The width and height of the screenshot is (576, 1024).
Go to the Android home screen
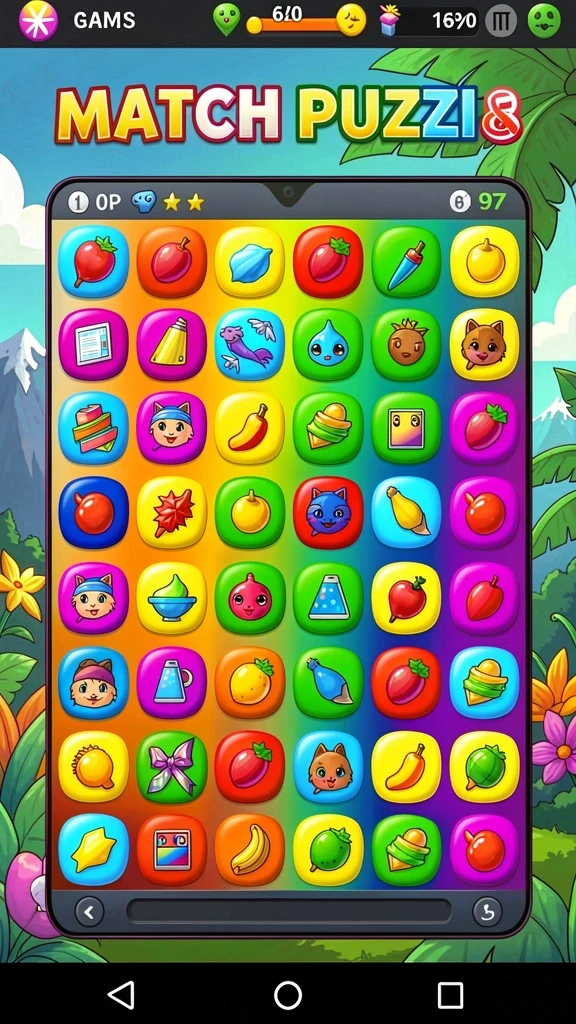pos(288,995)
